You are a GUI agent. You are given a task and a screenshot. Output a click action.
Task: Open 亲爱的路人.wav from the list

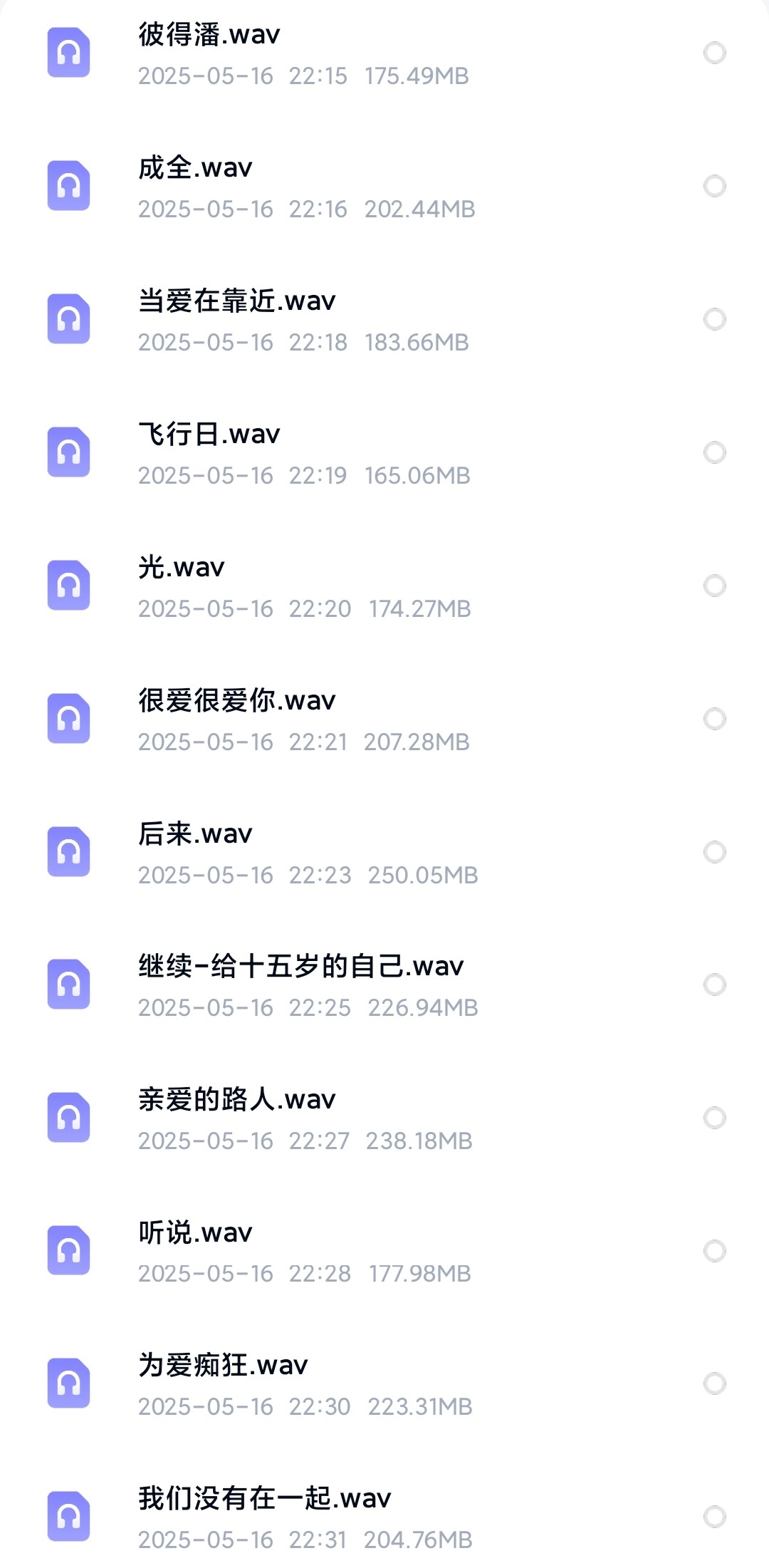click(236, 1100)
